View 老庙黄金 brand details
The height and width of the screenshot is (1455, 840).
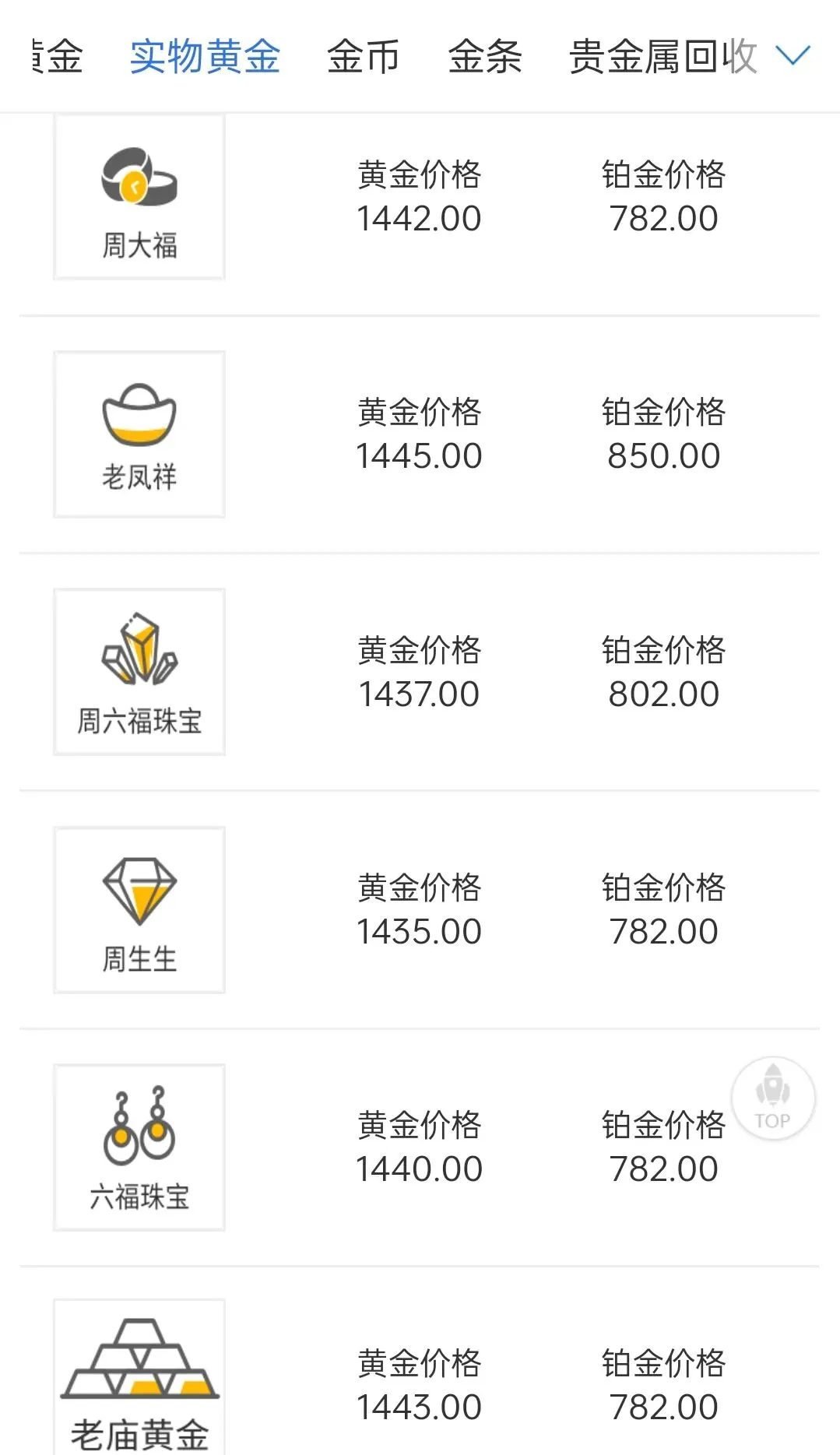click(x=139, y=1378)
